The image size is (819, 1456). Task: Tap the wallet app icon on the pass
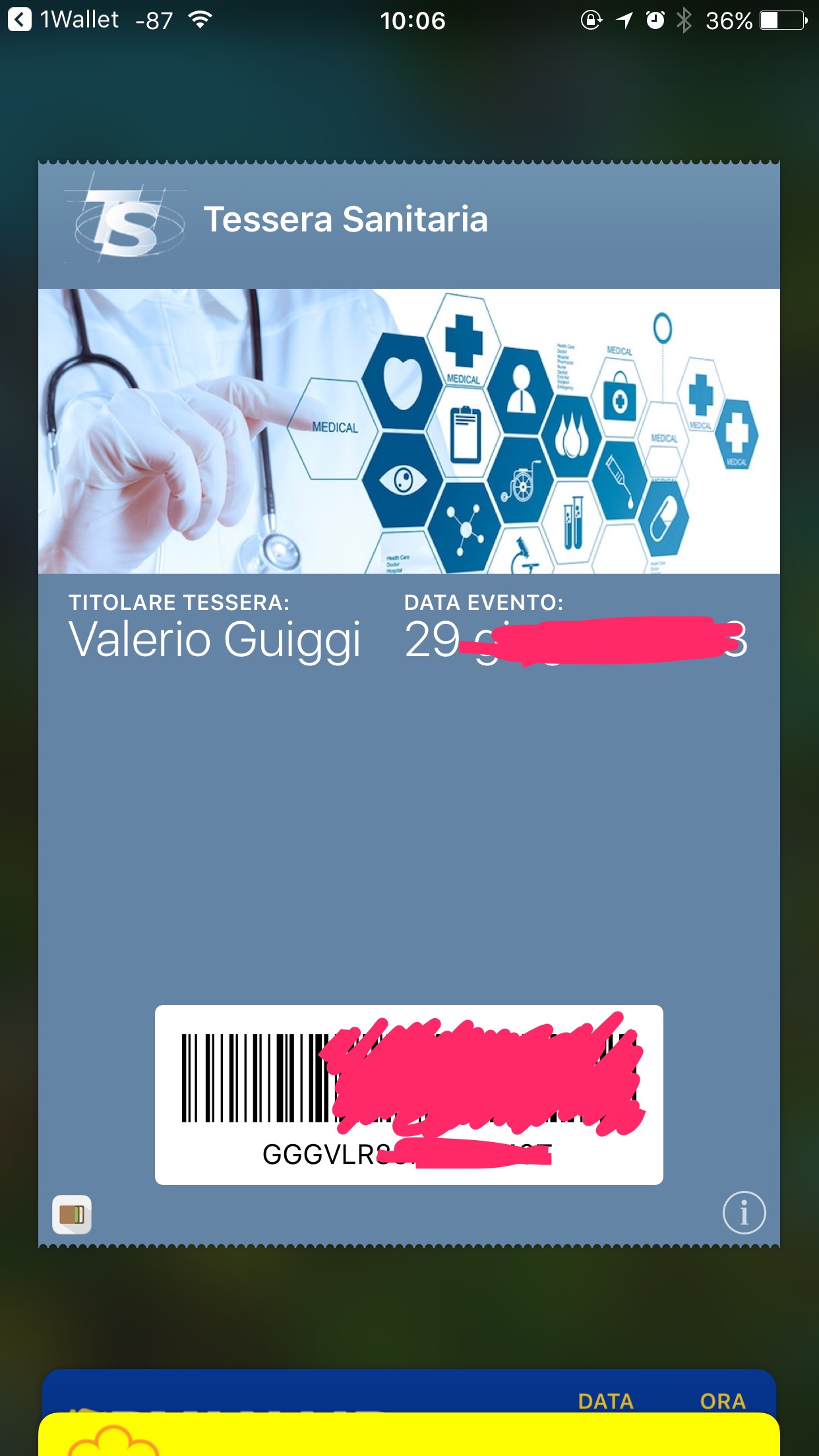coord(72,1215)
